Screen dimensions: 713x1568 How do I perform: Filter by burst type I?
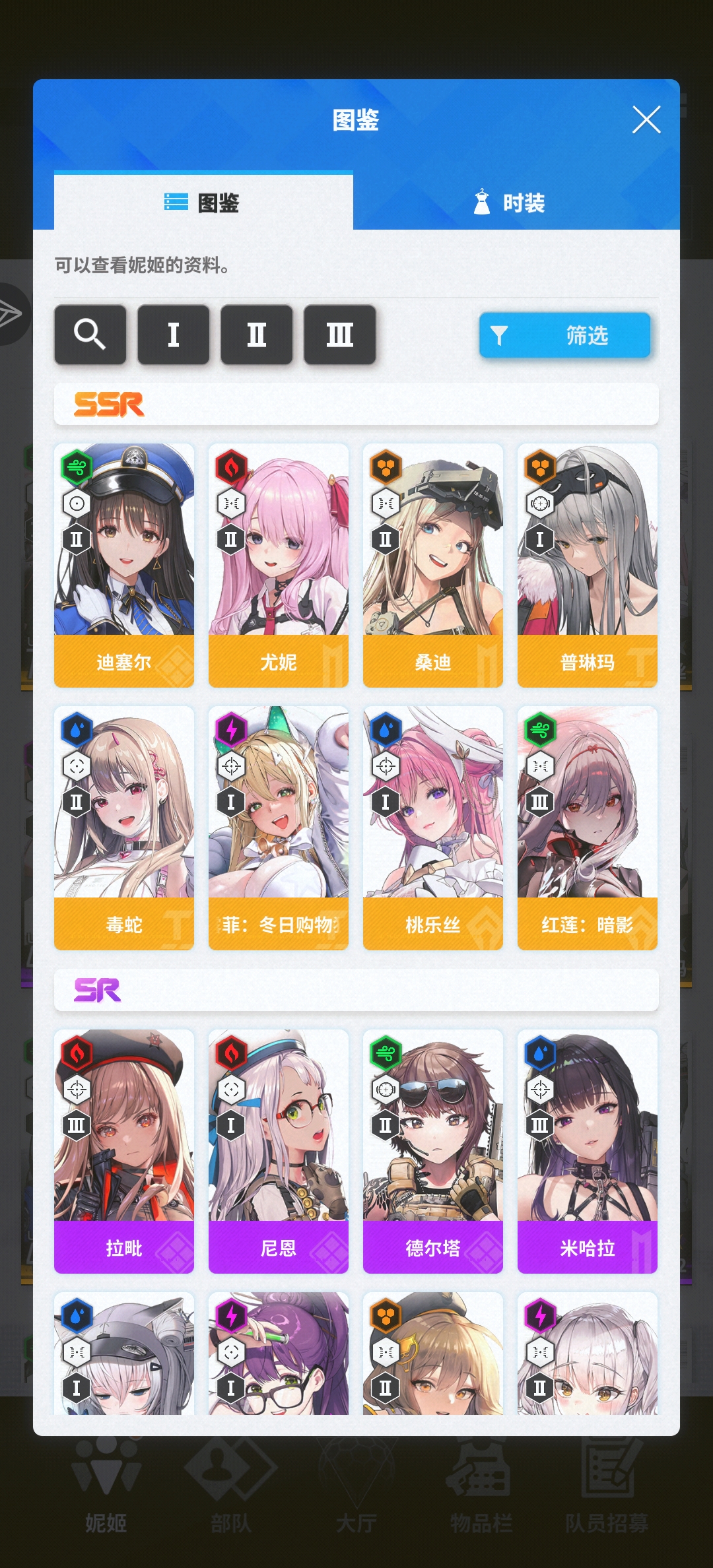coord(173,335)
